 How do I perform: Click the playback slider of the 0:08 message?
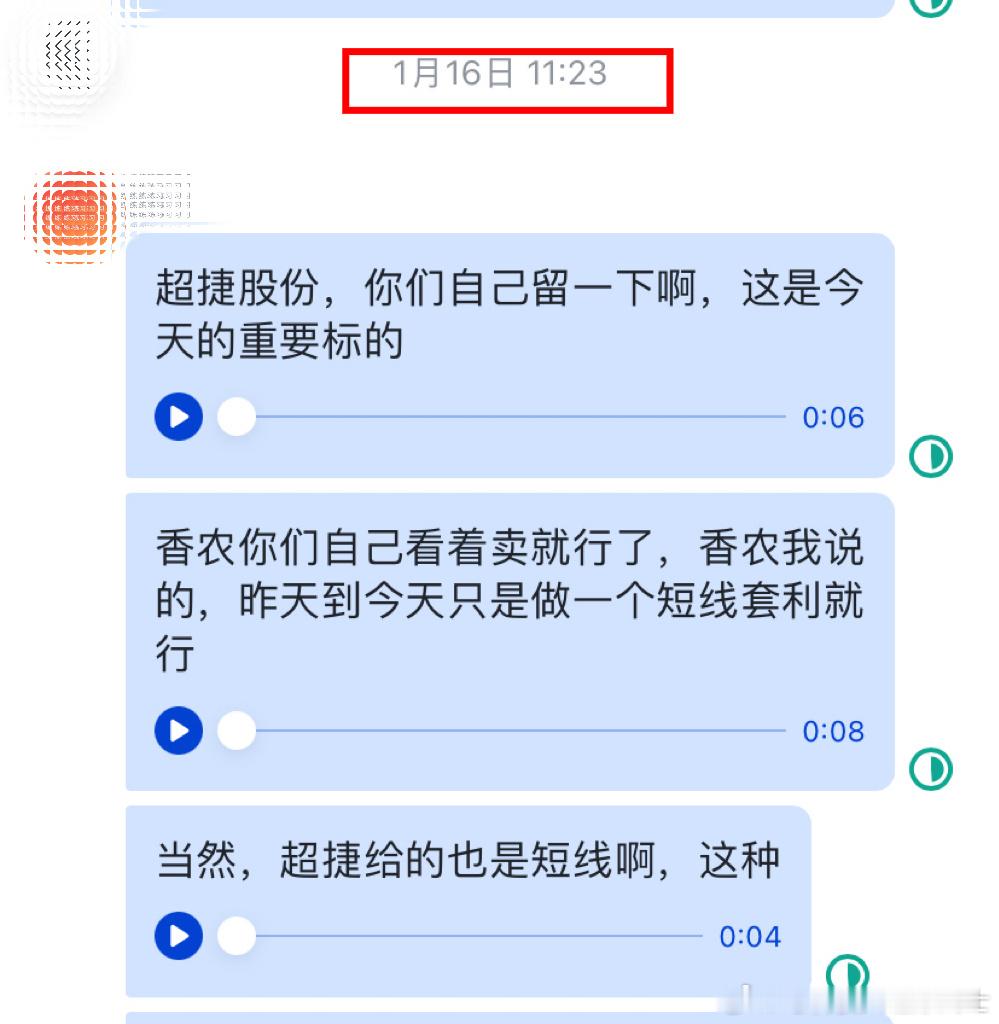[500, 731]
